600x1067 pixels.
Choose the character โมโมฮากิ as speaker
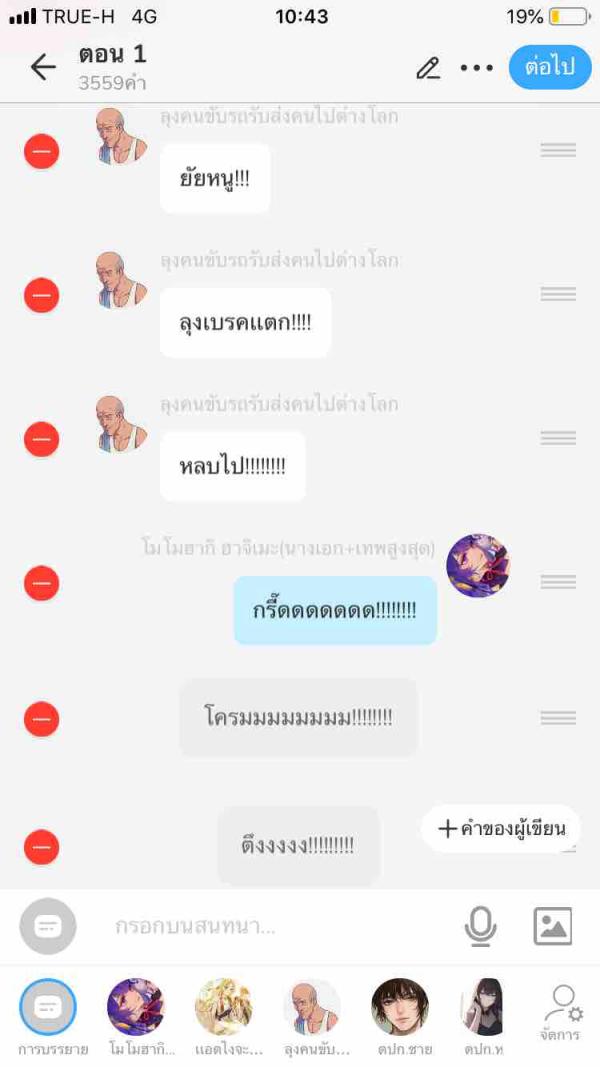point(136,1008)
